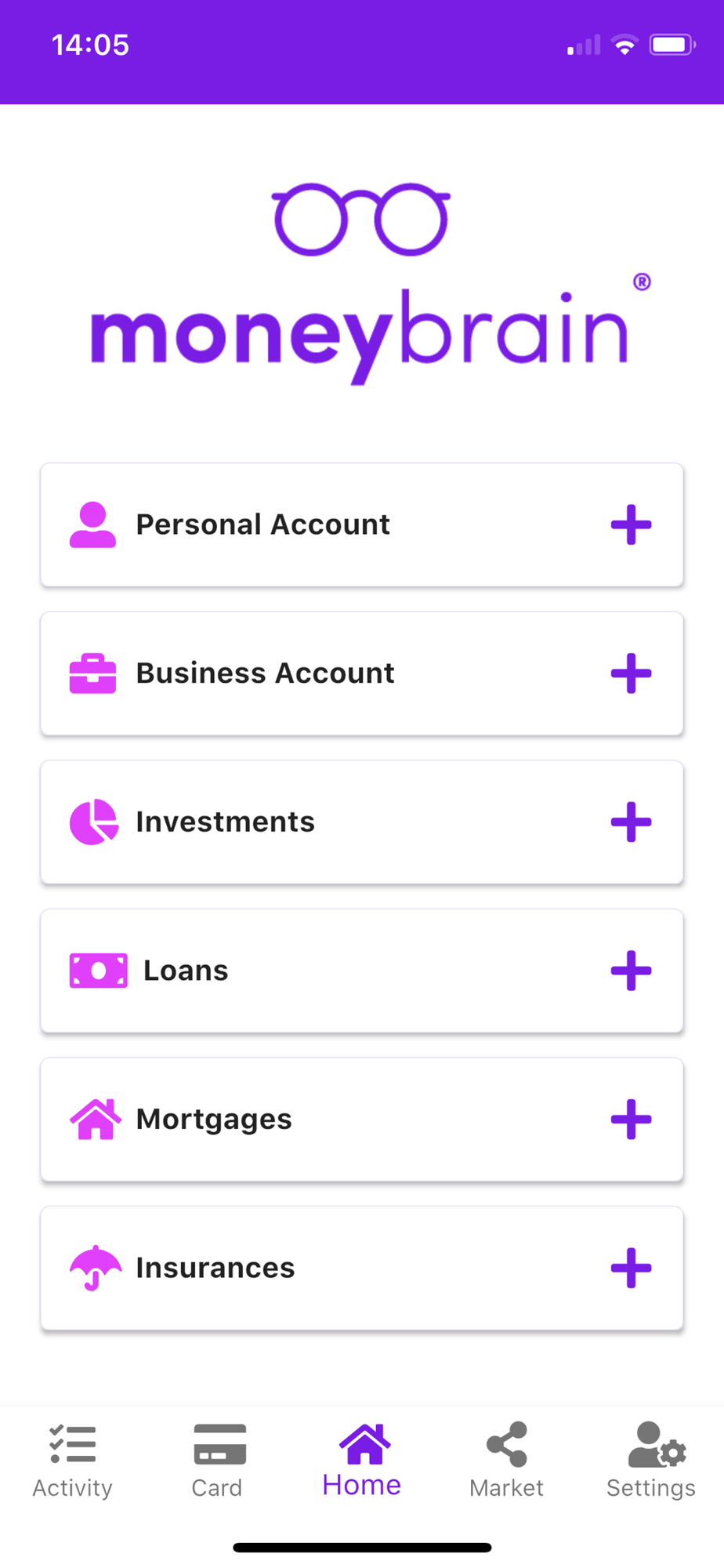Open the Loans card
This screenshot has height=1568, width=724.
click(361, 971)
